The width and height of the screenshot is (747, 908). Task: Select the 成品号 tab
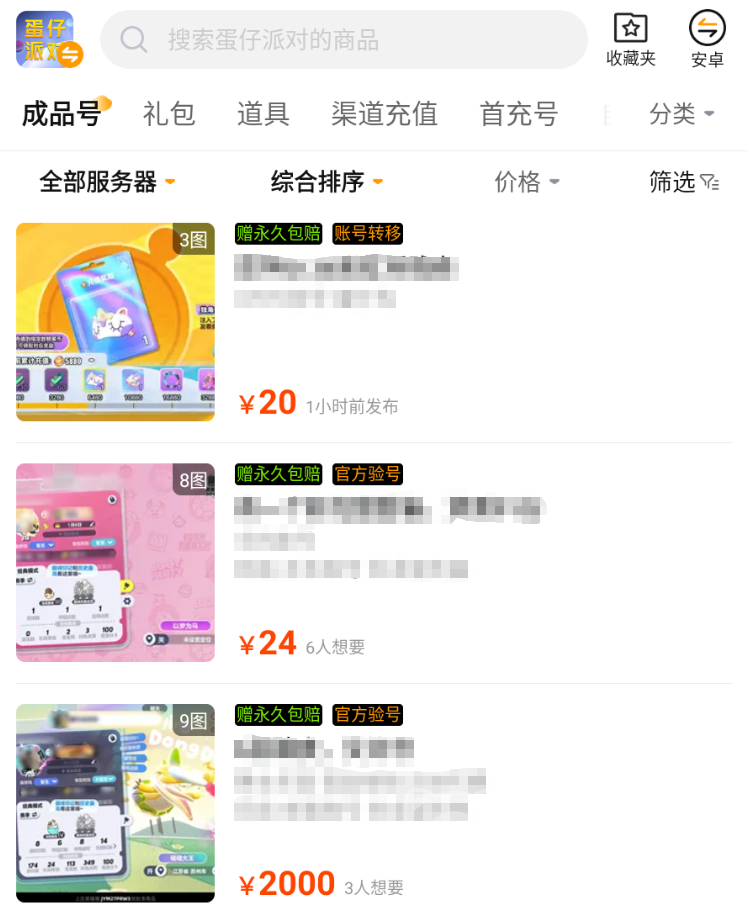pyautogui.click(x=62, y=114)
